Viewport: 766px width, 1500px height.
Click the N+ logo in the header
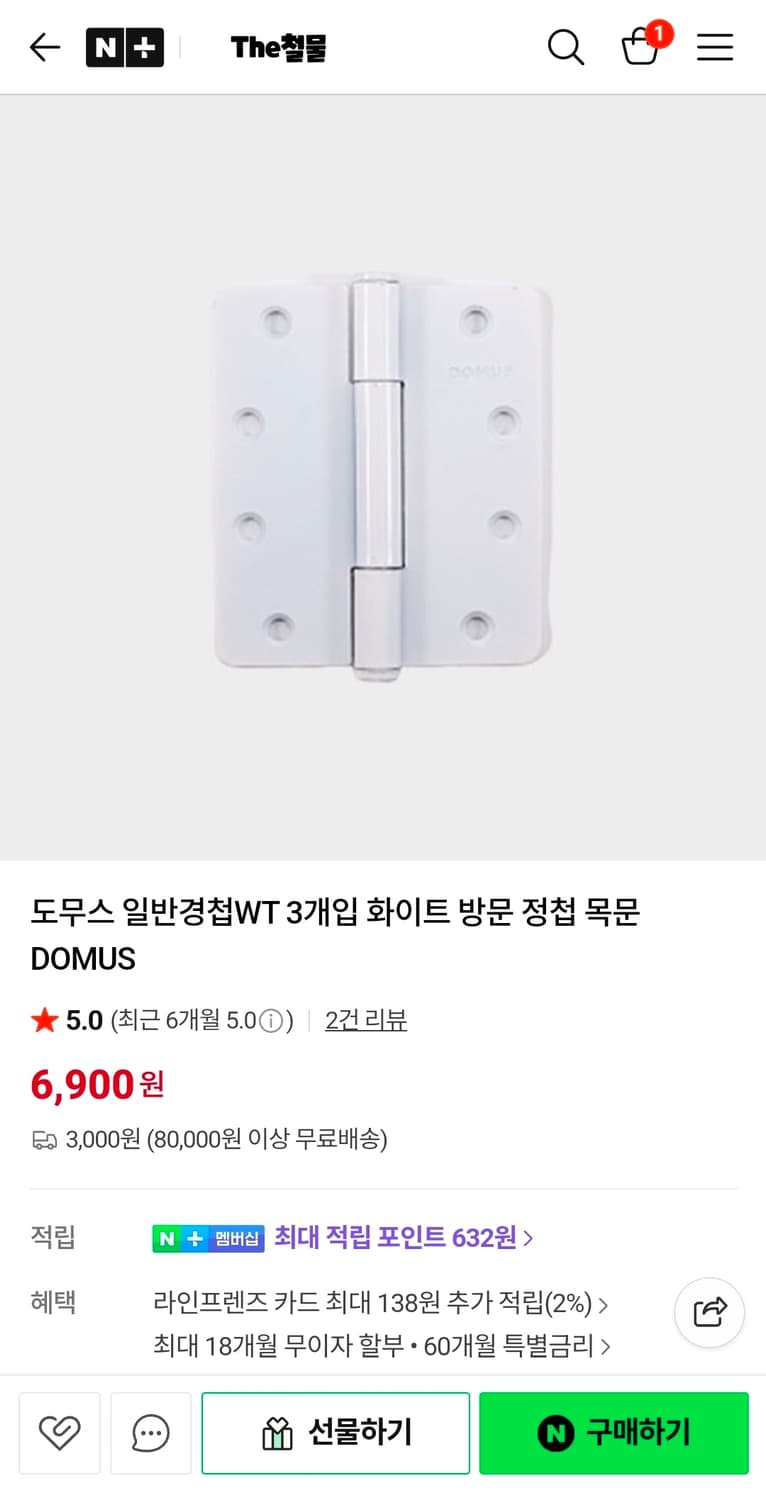[124, 46]
